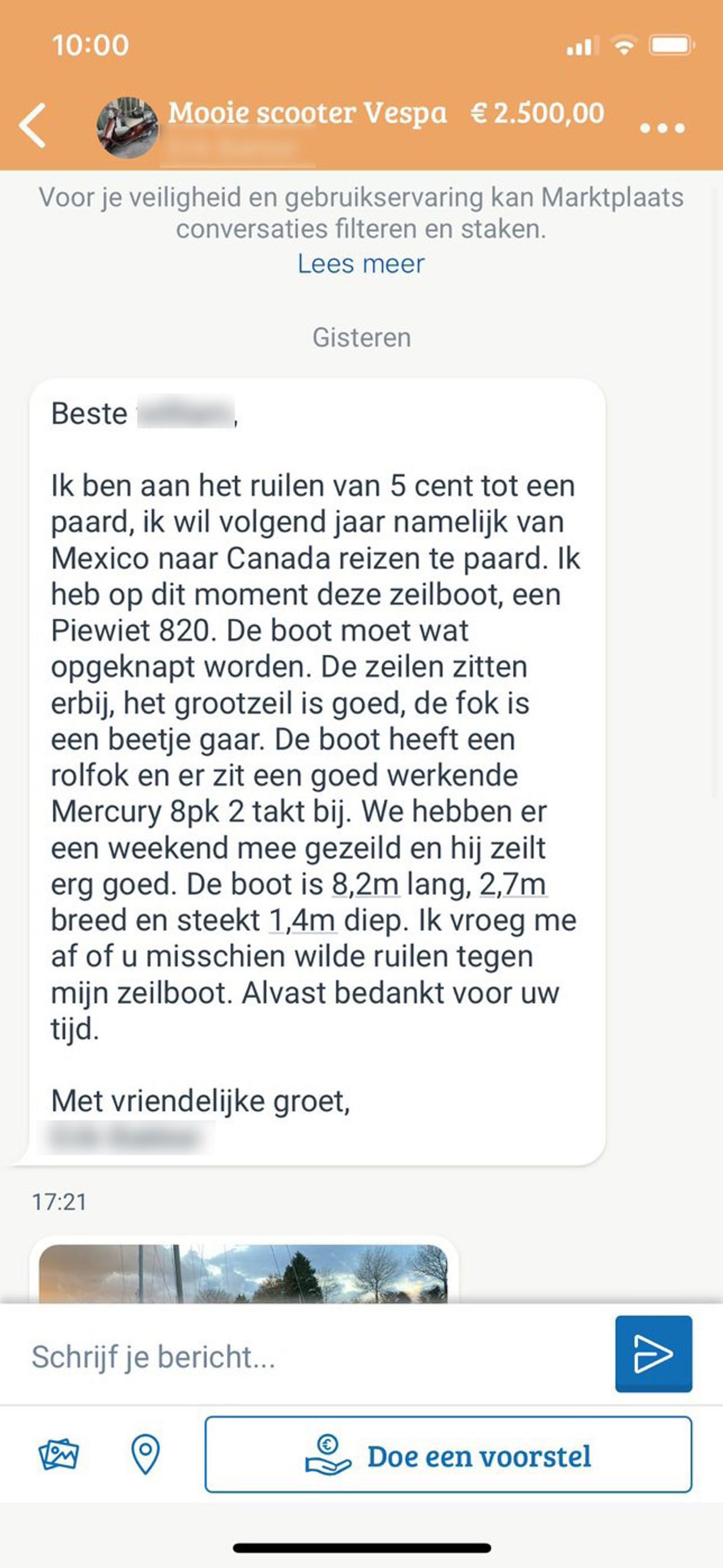Image resolution: width=723 pixels, height=1568 pixels.
Task: Tap Doe een voorstel button
Action: [448, 1455]
